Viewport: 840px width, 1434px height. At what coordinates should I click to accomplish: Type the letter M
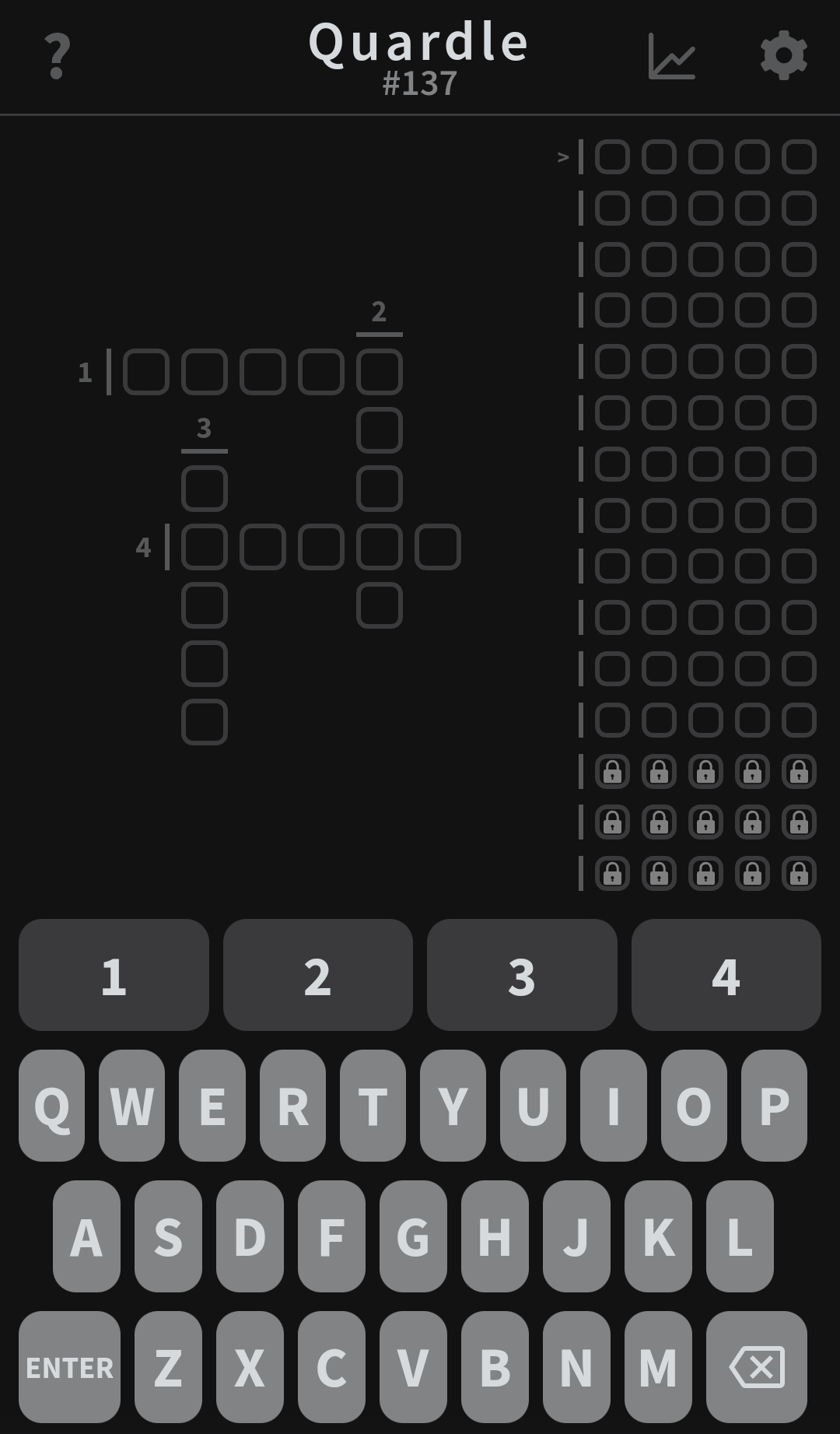coord(658,1367)
